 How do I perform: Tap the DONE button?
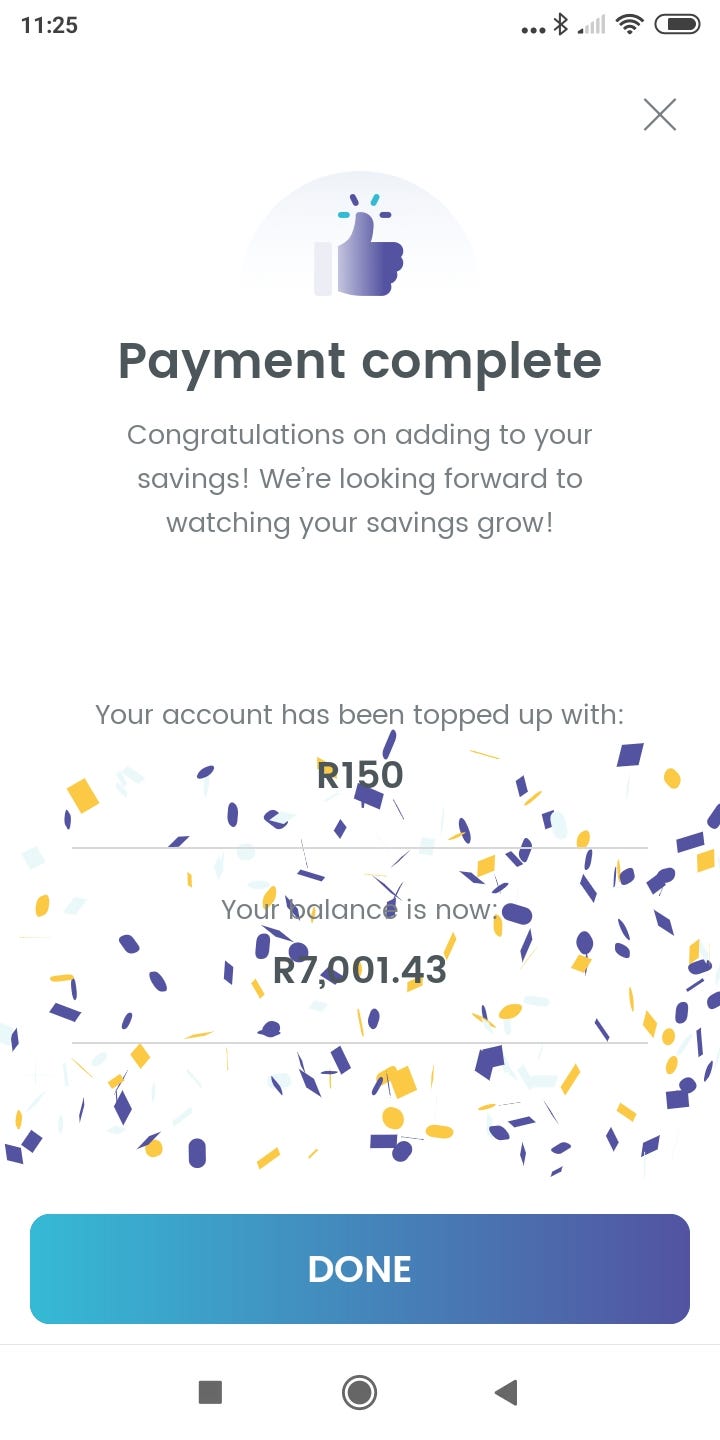coord(360,1268)
